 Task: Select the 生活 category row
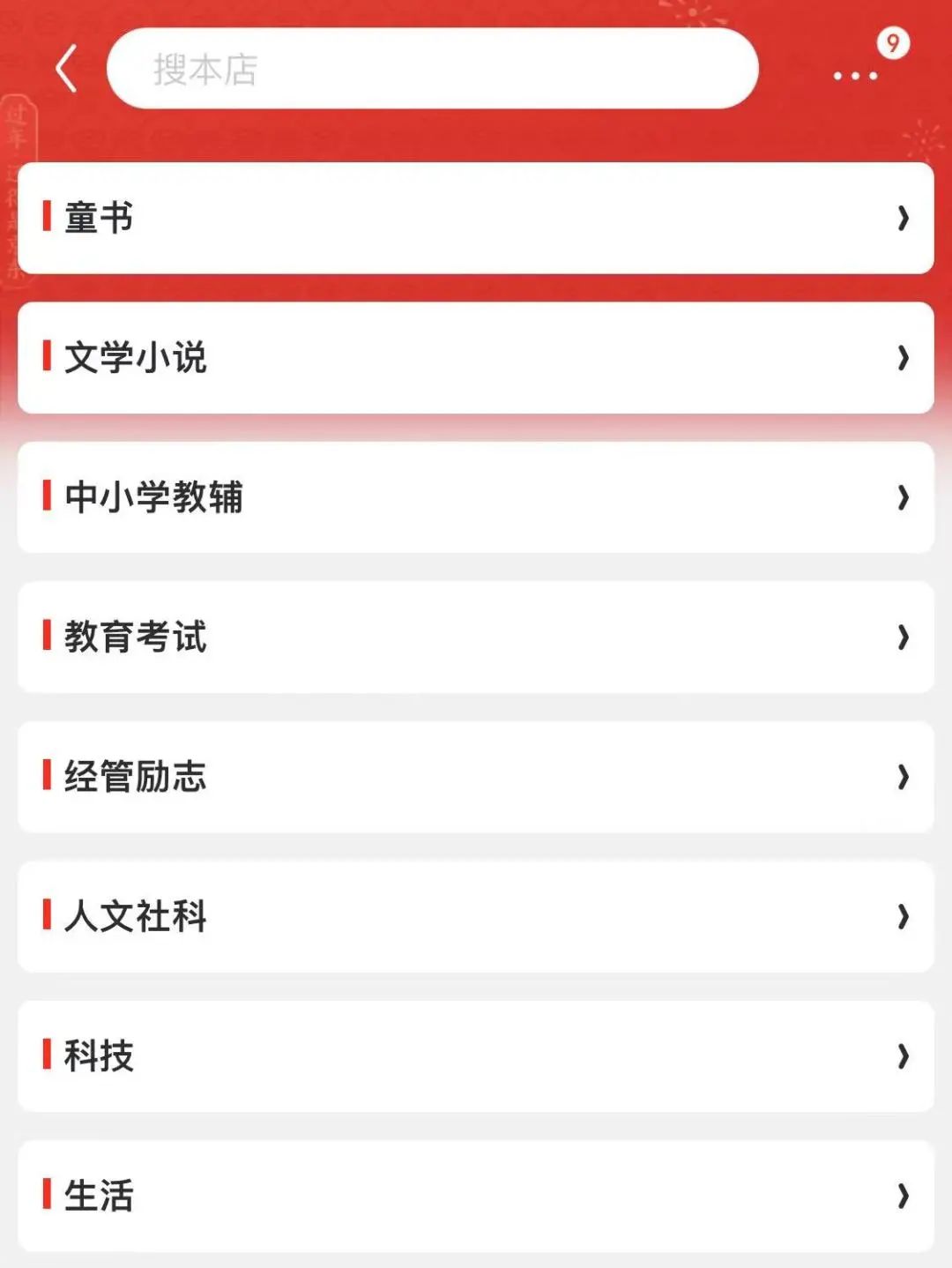(476, 1197)
